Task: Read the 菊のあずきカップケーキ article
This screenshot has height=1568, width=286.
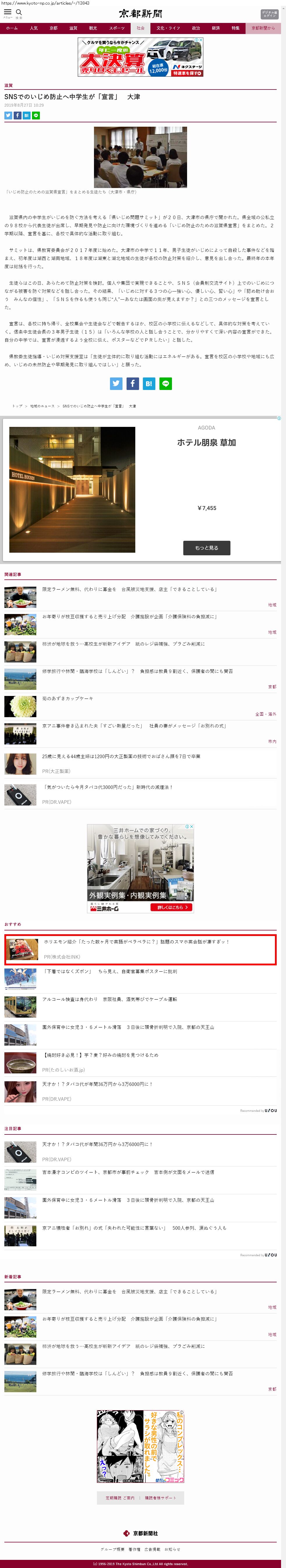Action: coord(68,698)
